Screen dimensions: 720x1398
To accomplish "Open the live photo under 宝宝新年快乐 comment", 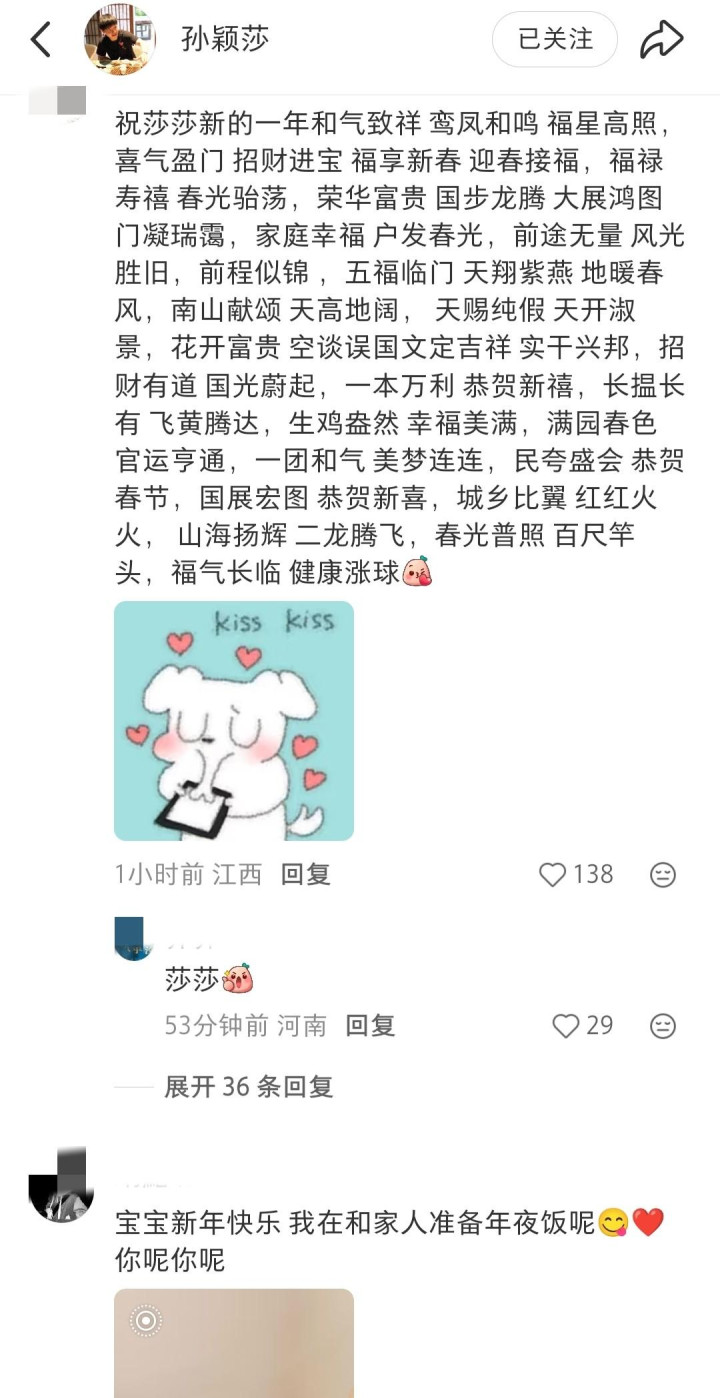I will point(234,1342).
